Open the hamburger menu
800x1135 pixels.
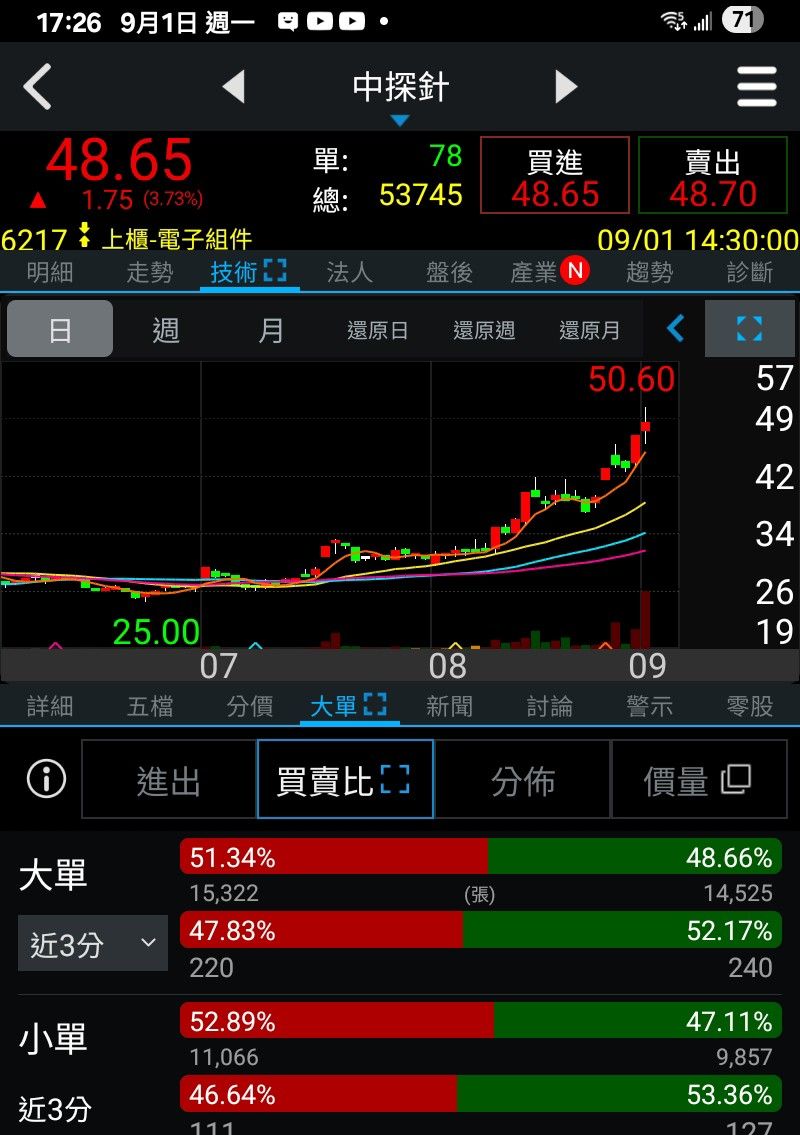pyautogui.click(x=757, y=87)
